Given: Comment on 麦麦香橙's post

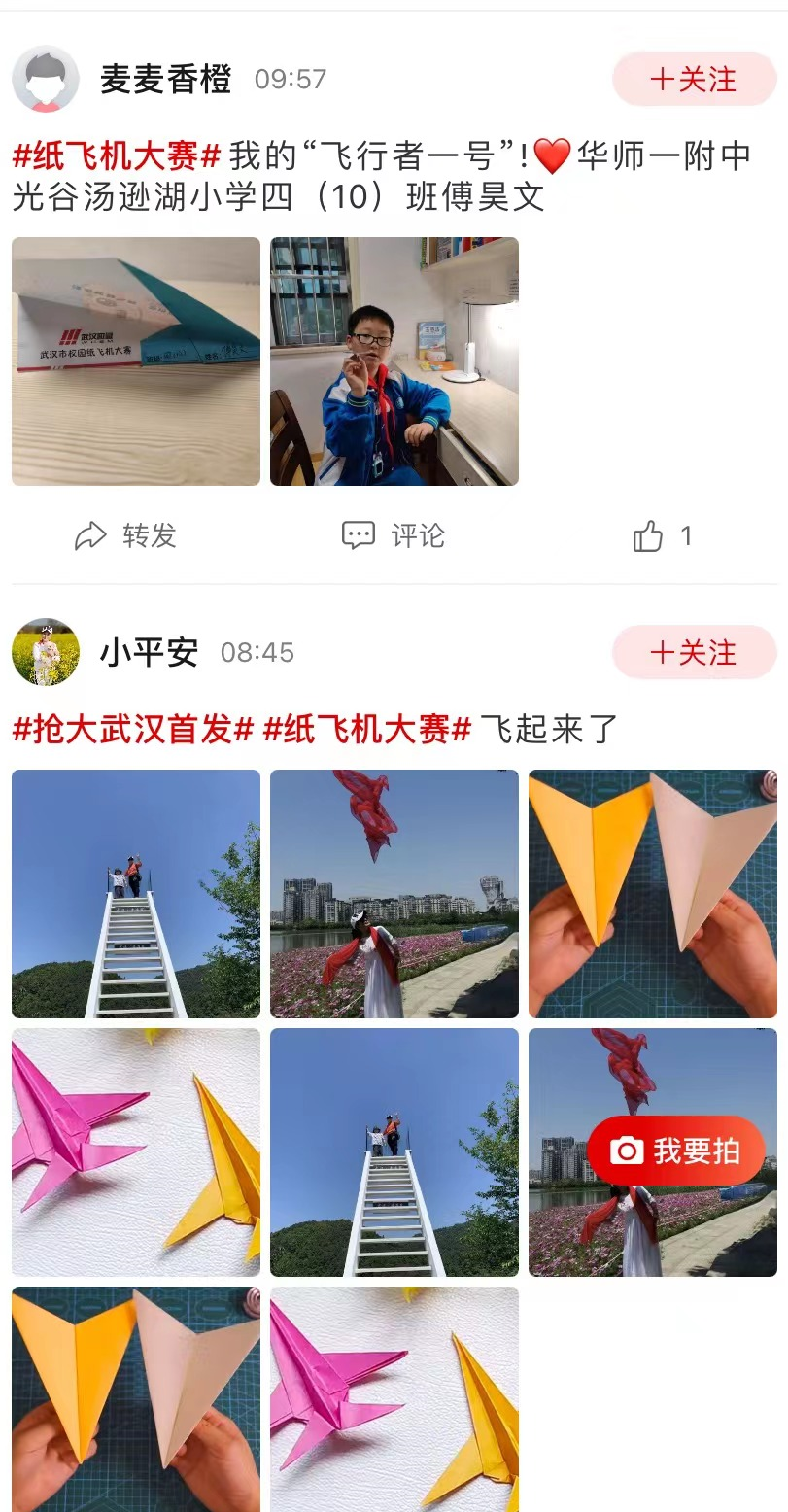Looking at the screenshot, I should (x=394, y=535).
